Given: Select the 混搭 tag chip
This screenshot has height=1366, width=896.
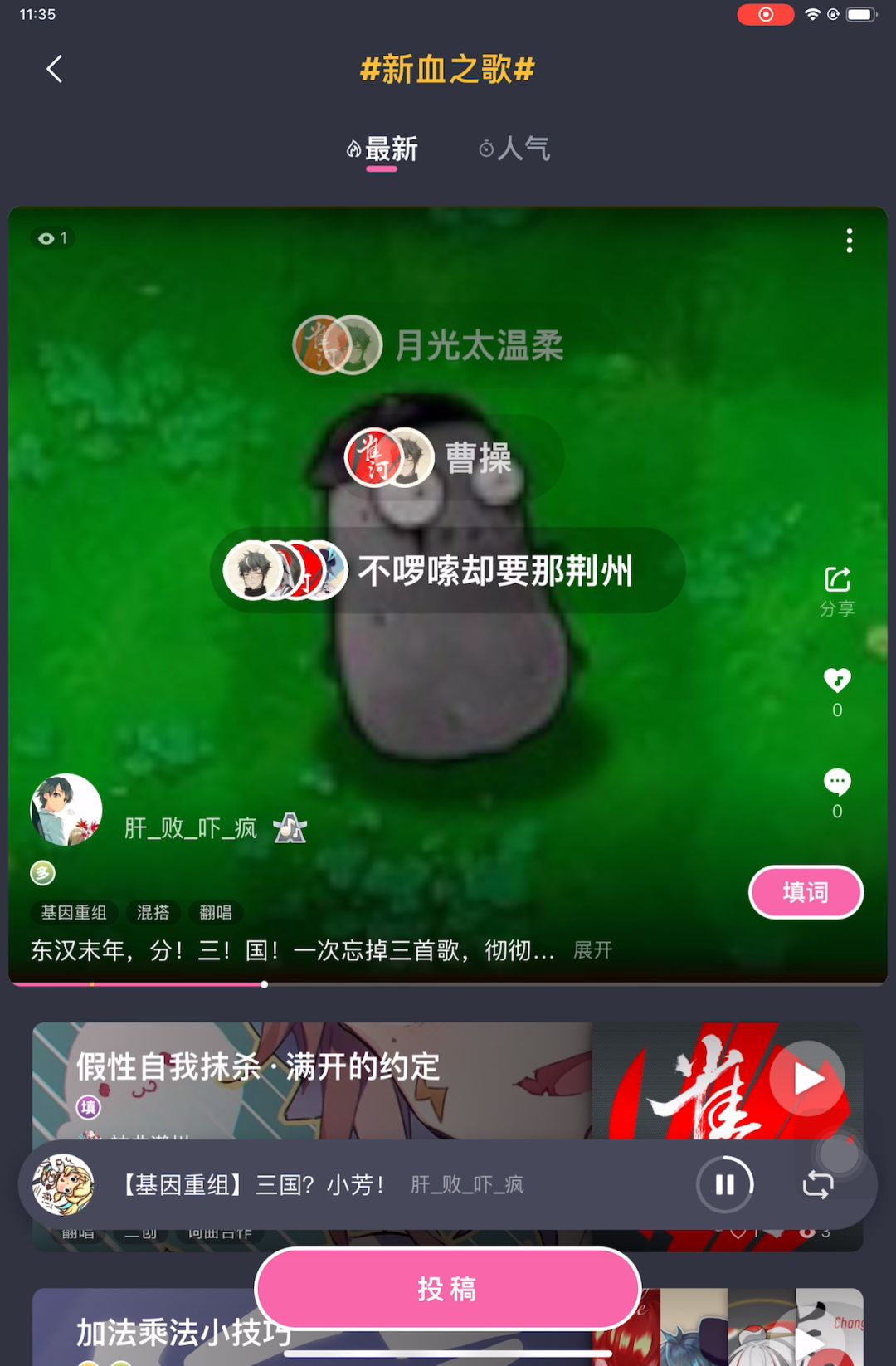Looking at the screenshot, I should coord(153,913).
